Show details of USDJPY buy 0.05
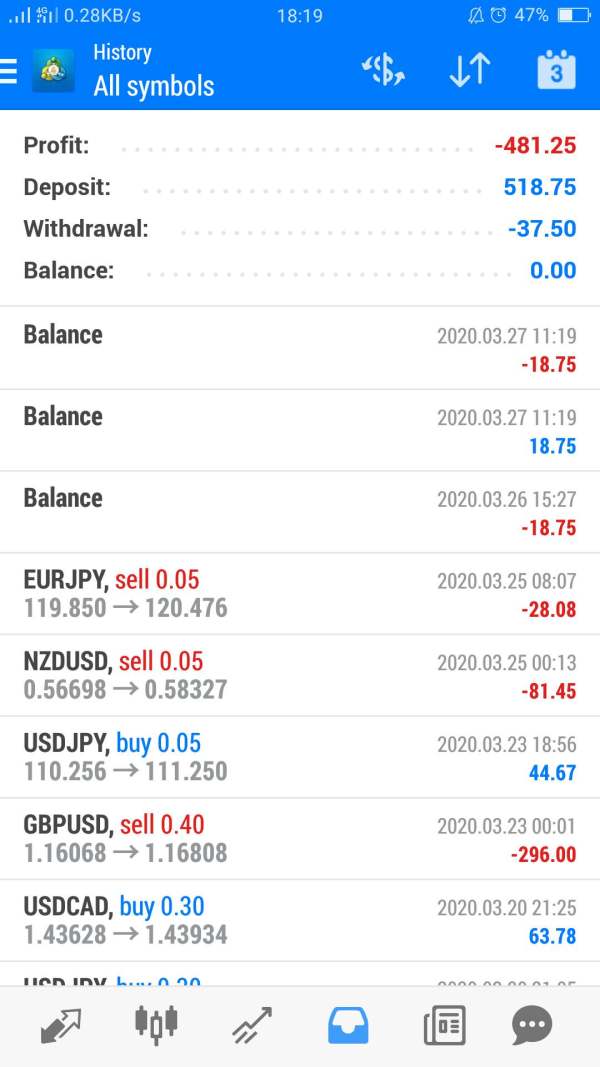Screen dimensions: 600x1067 coord(300,757)
